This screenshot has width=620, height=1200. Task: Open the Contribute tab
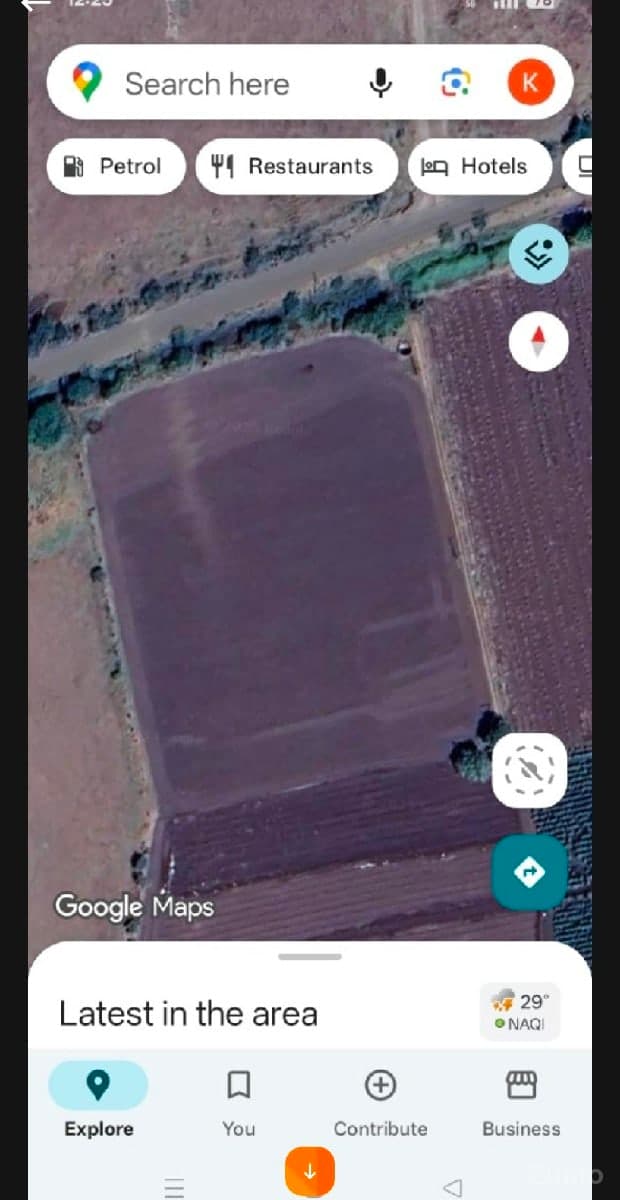click(x=380, y=1098)
